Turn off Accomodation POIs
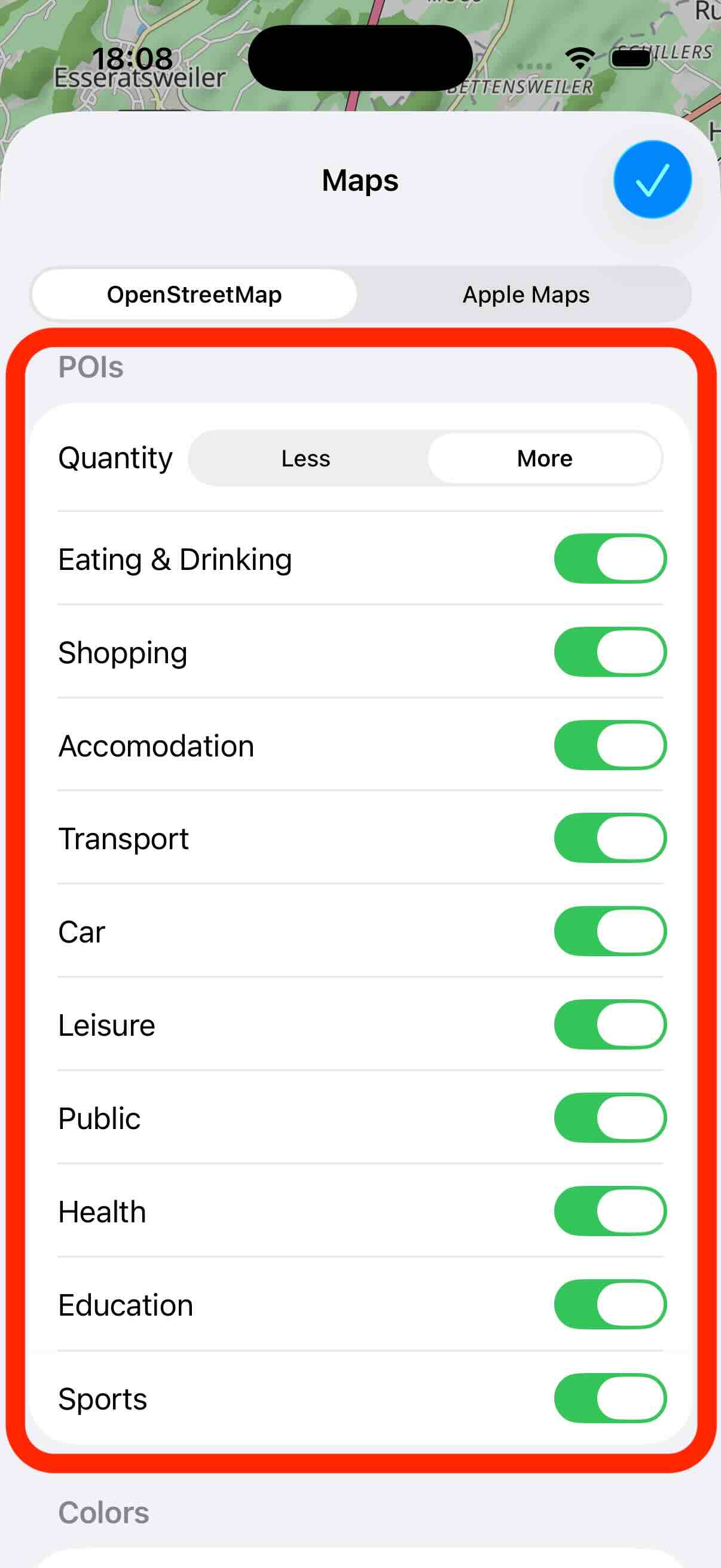This screenshot has width=721, height=1568. 610,745
